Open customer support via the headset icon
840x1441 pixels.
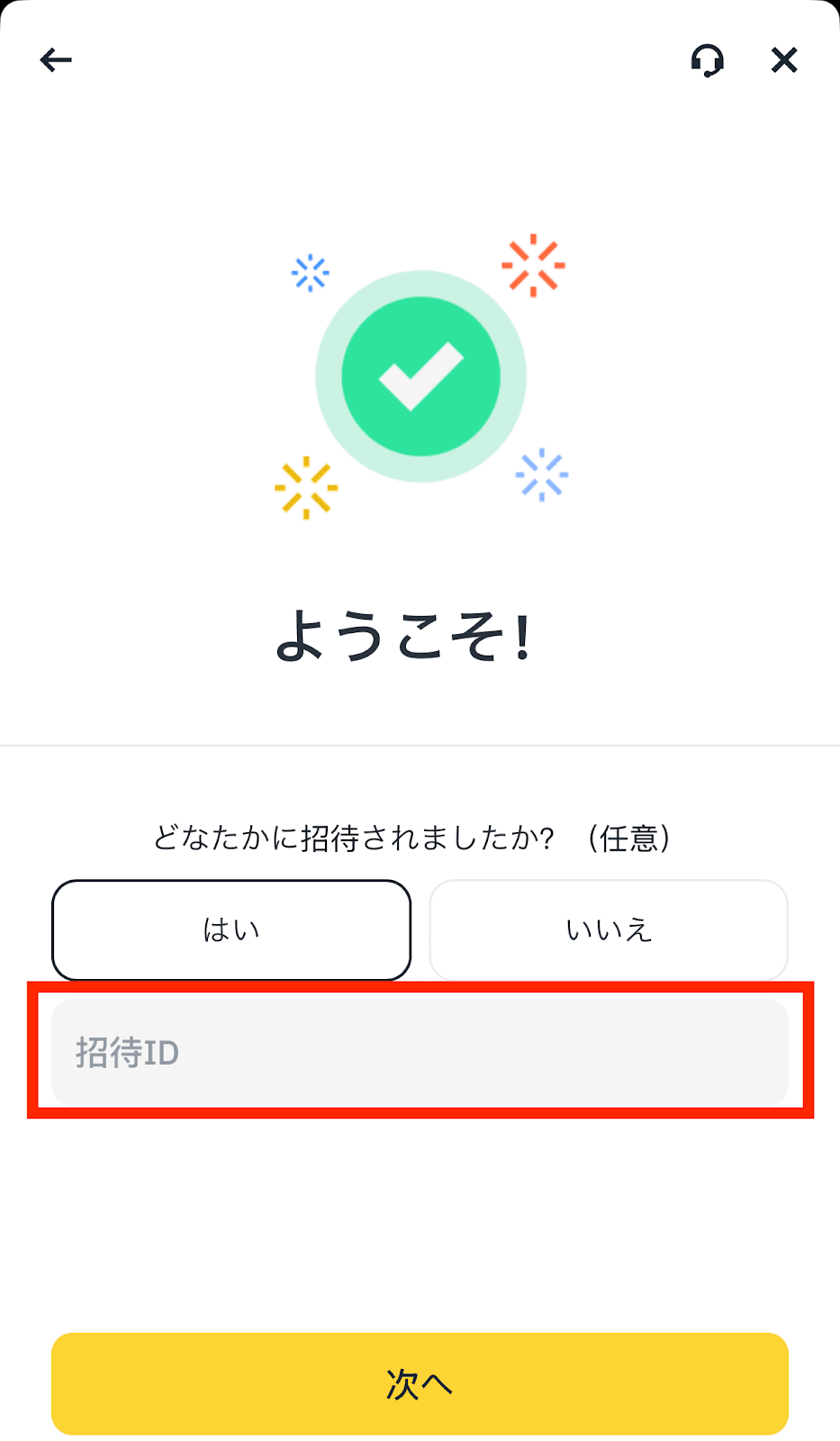coord(708,60)
